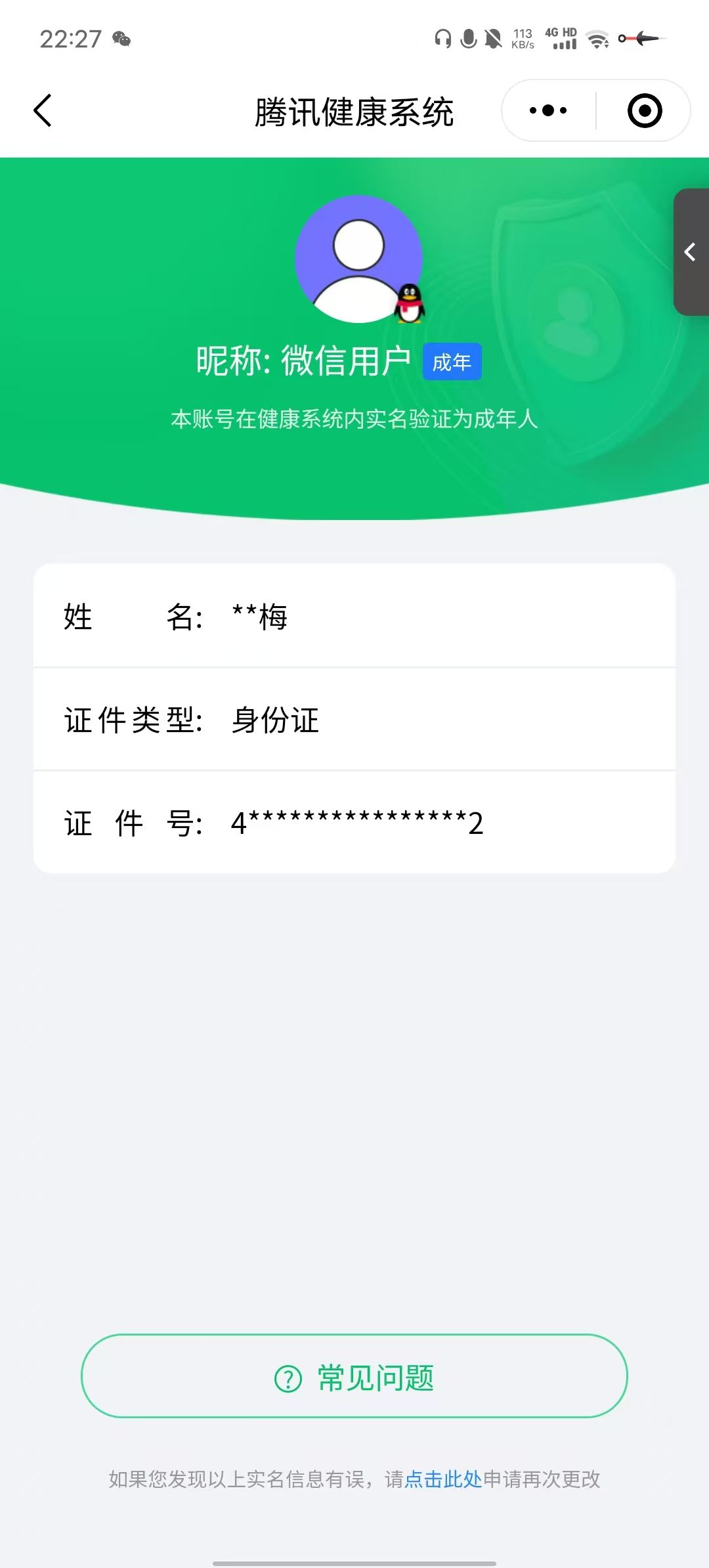Collapse the floating side panel chevron
709x1568 pixels.
click(x=690, y=252)
